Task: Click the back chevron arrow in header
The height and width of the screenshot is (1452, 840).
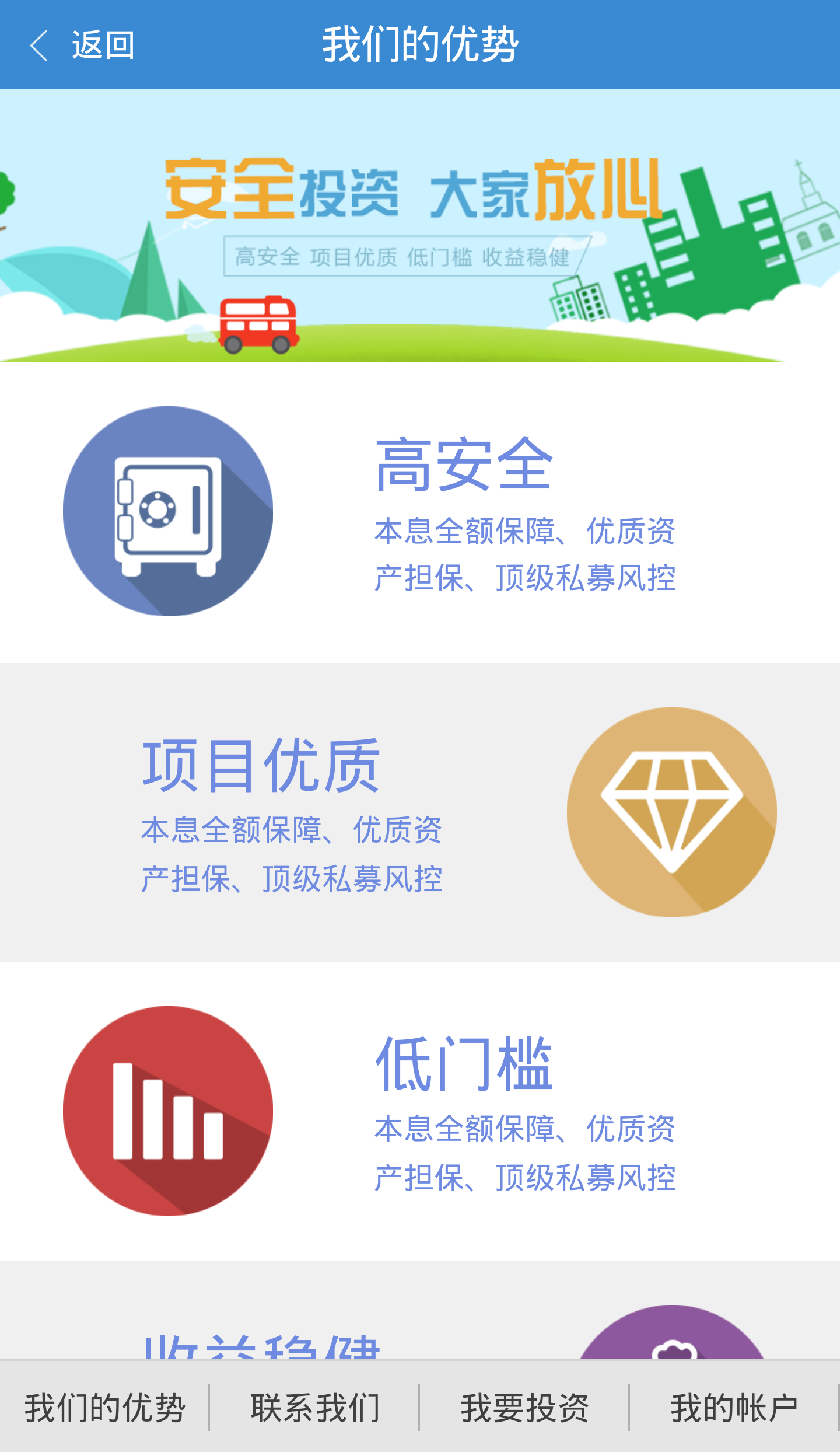Action: click(39, 47)
